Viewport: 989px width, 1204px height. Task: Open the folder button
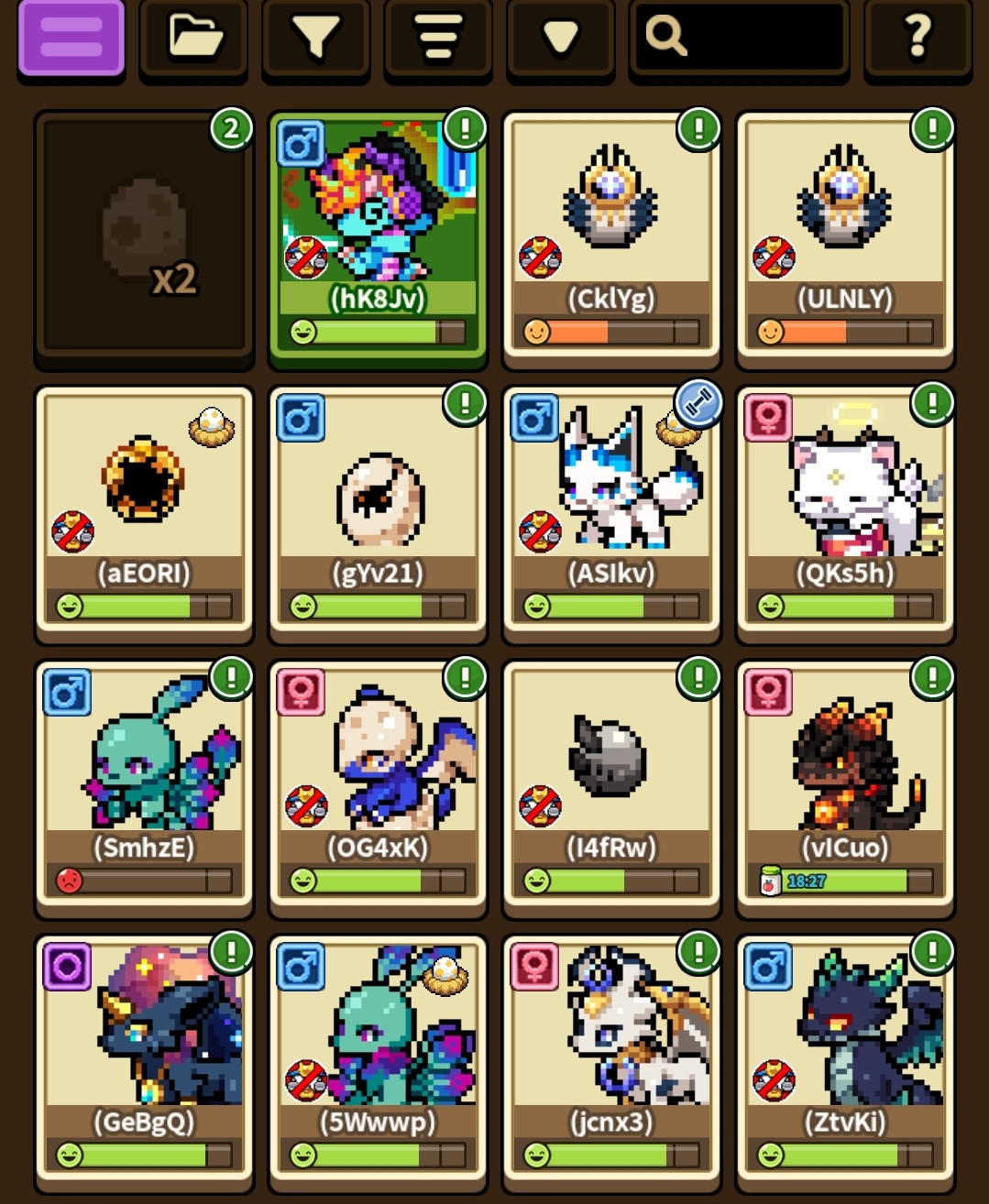[193, 38]
